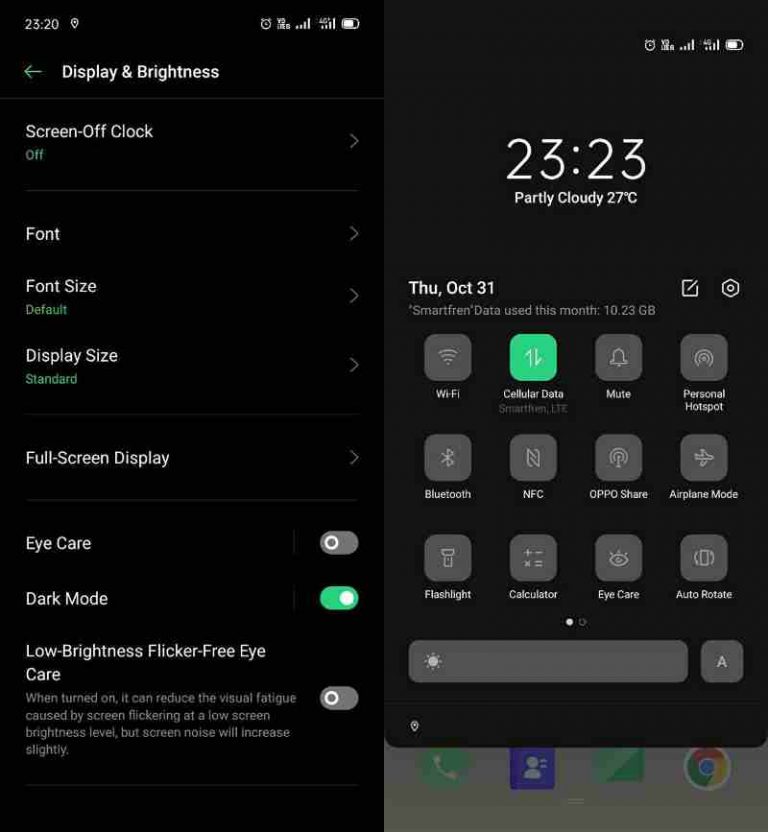
Task: Open Font Size options
Action: [190, 296]
